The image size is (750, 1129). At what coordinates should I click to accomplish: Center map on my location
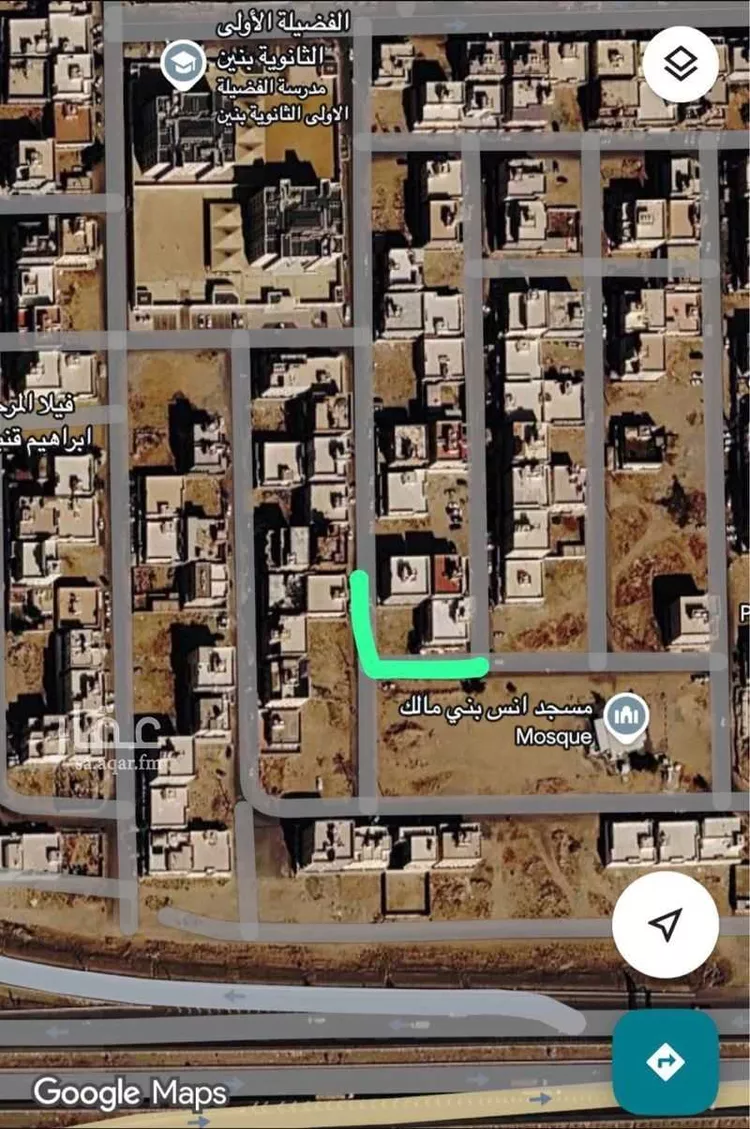coord(665,924)
